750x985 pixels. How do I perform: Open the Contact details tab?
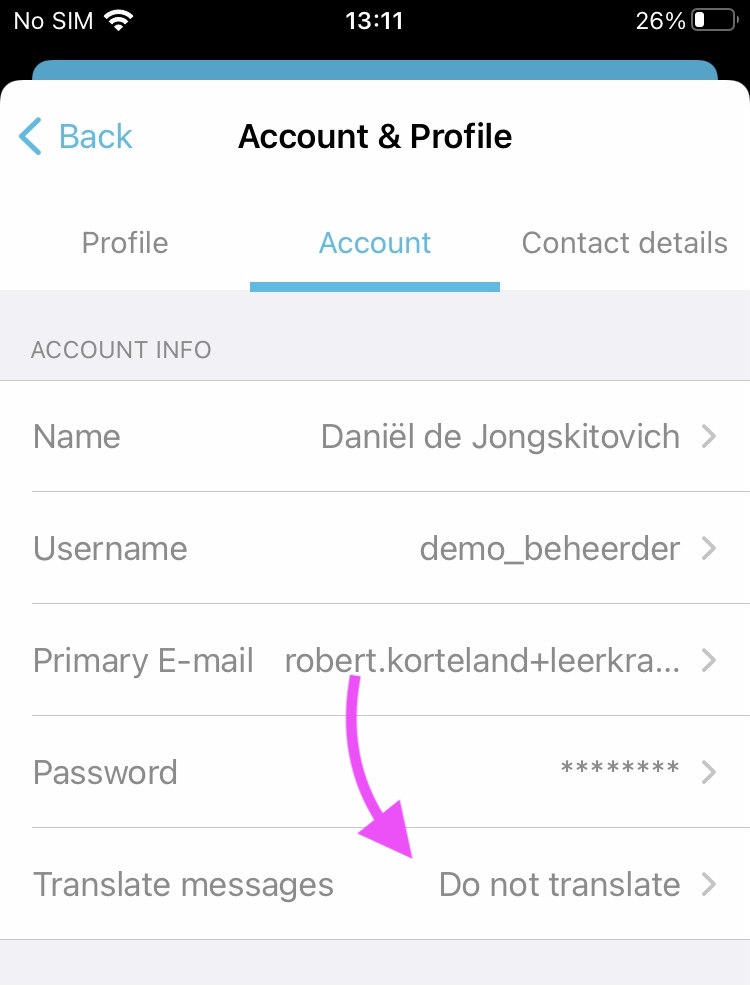(x=624, y=243)
